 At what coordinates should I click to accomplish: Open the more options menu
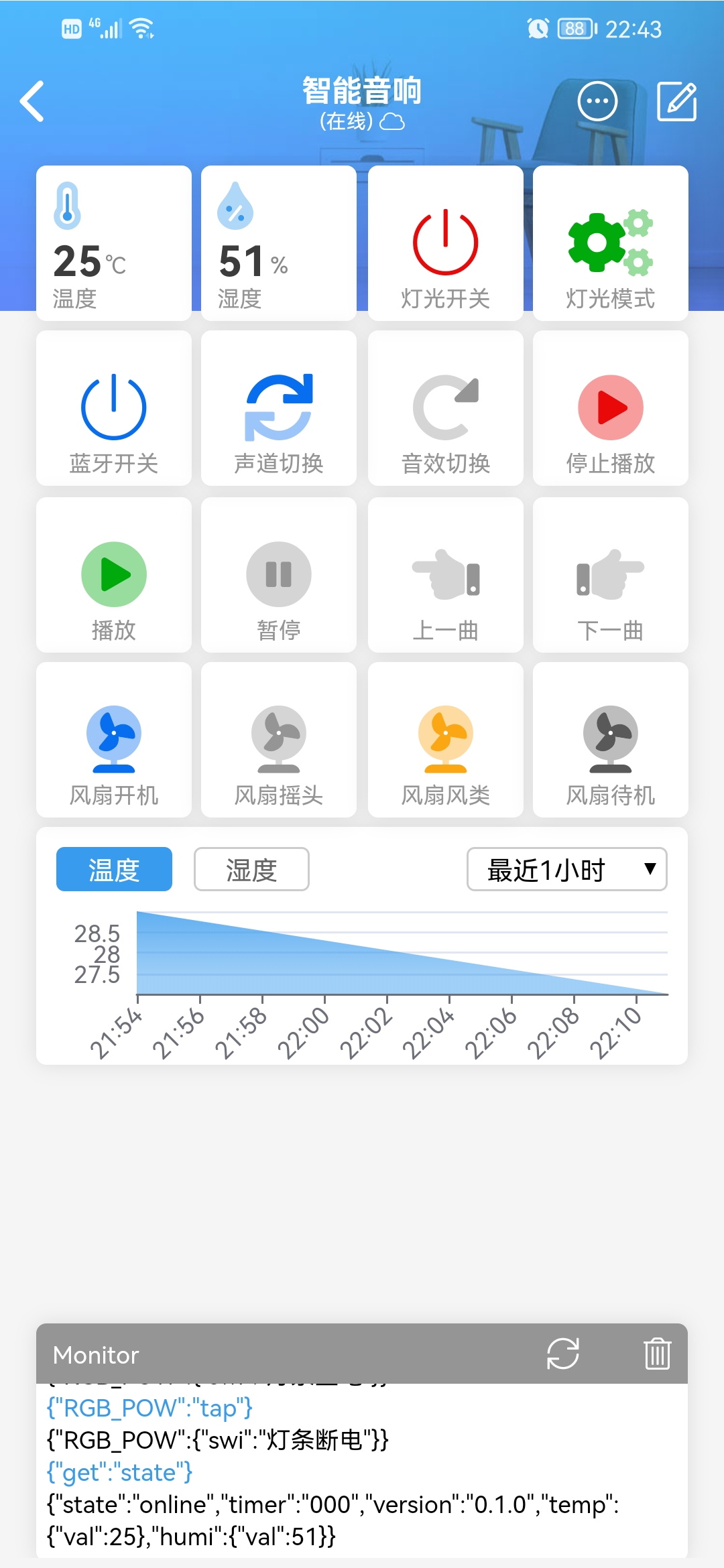point(597,101)
